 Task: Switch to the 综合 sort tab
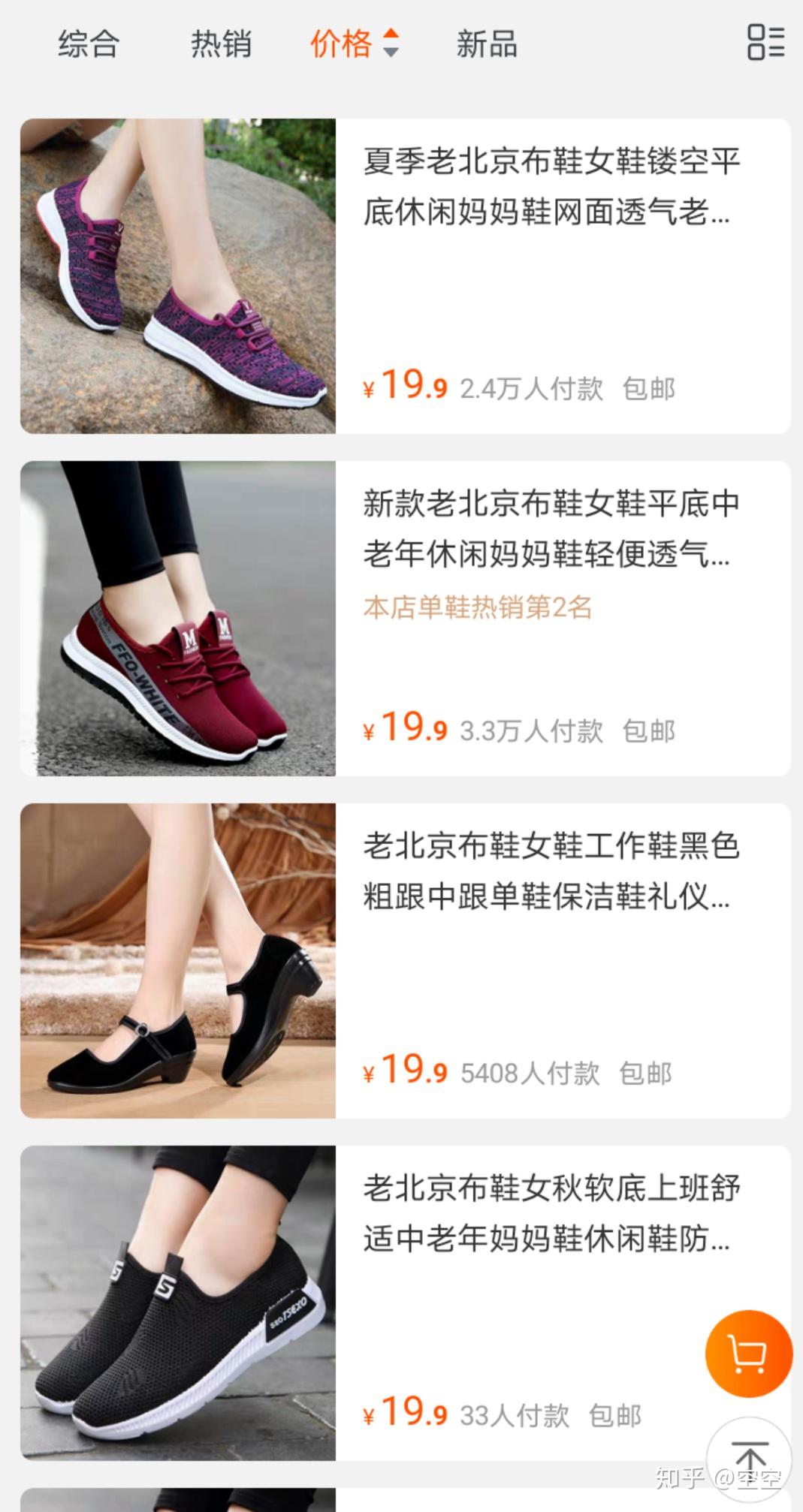click(89, 44)
